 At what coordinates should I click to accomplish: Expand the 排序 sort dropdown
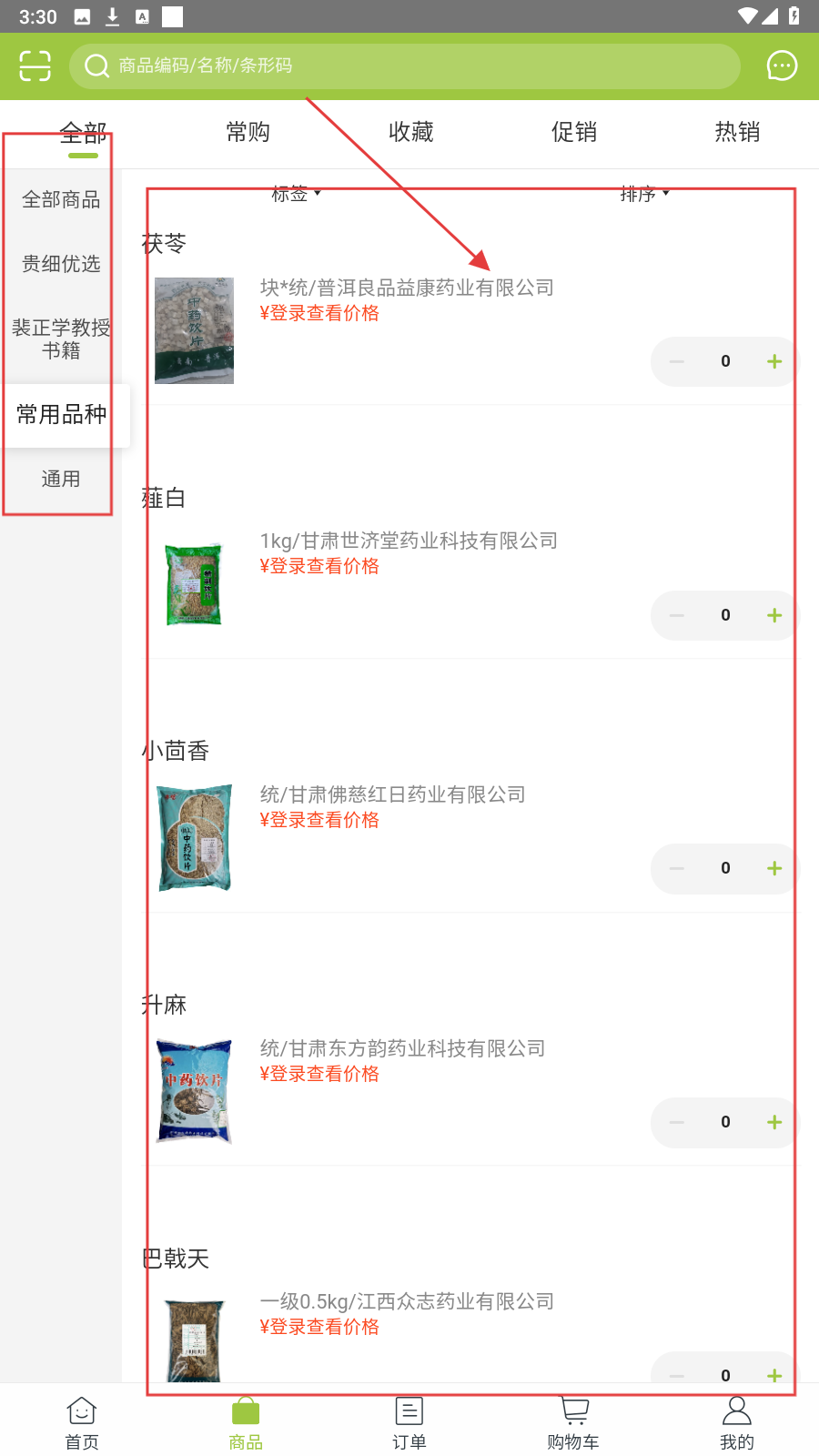(x=644, y=194)
